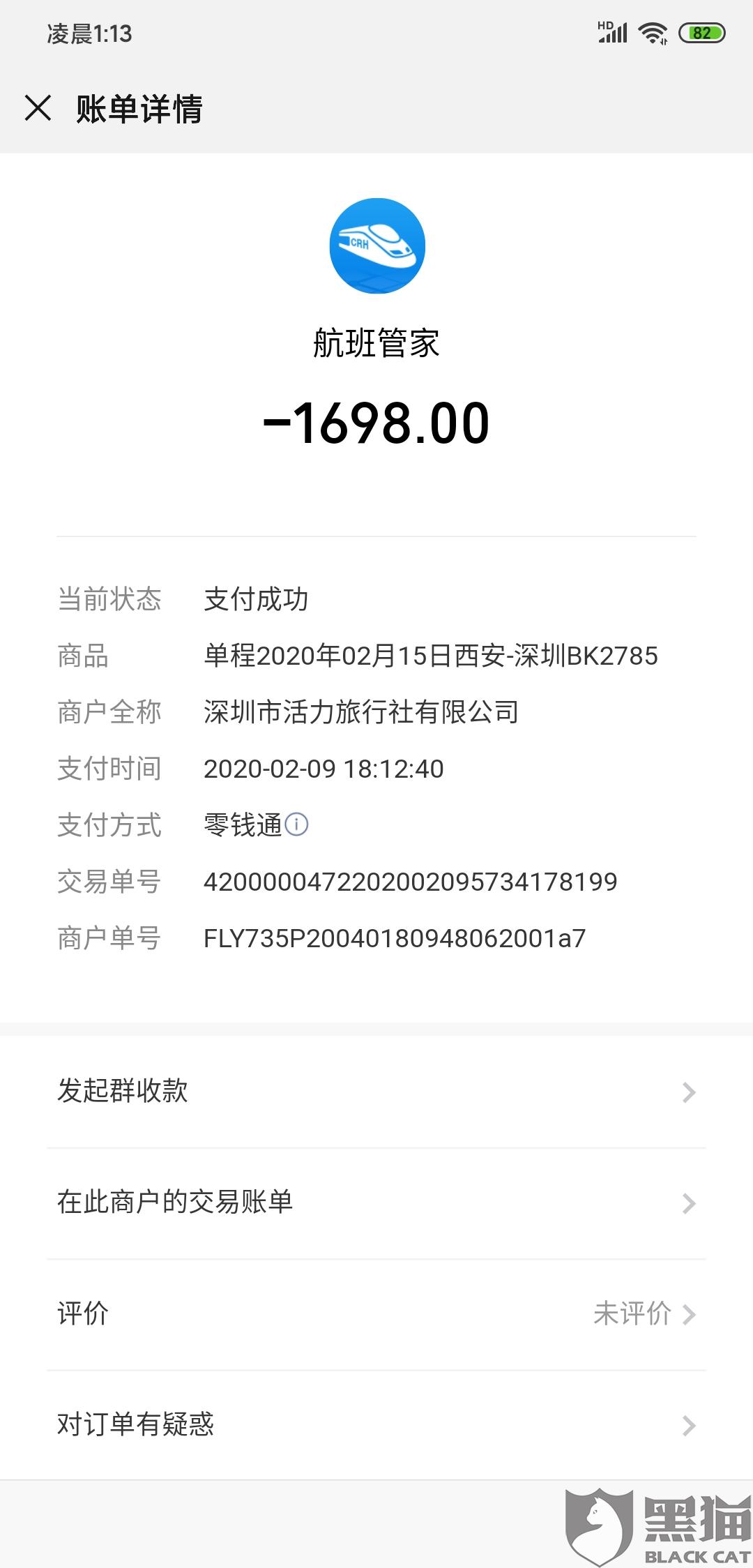View 在此商户的交易账单
The height and width of the screenshot is (1568, 753).
[x=376, y=1203]
